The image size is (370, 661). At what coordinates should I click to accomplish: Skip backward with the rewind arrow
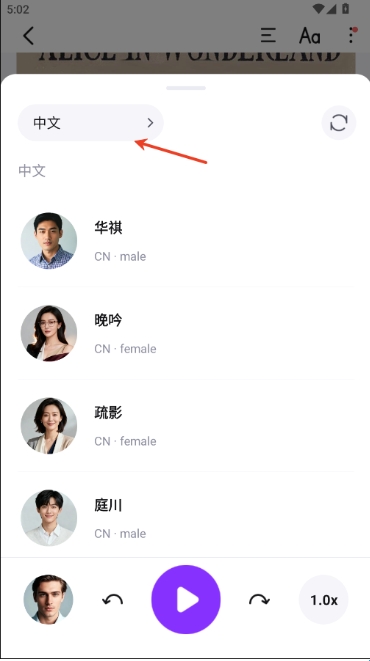coord(113,599)
